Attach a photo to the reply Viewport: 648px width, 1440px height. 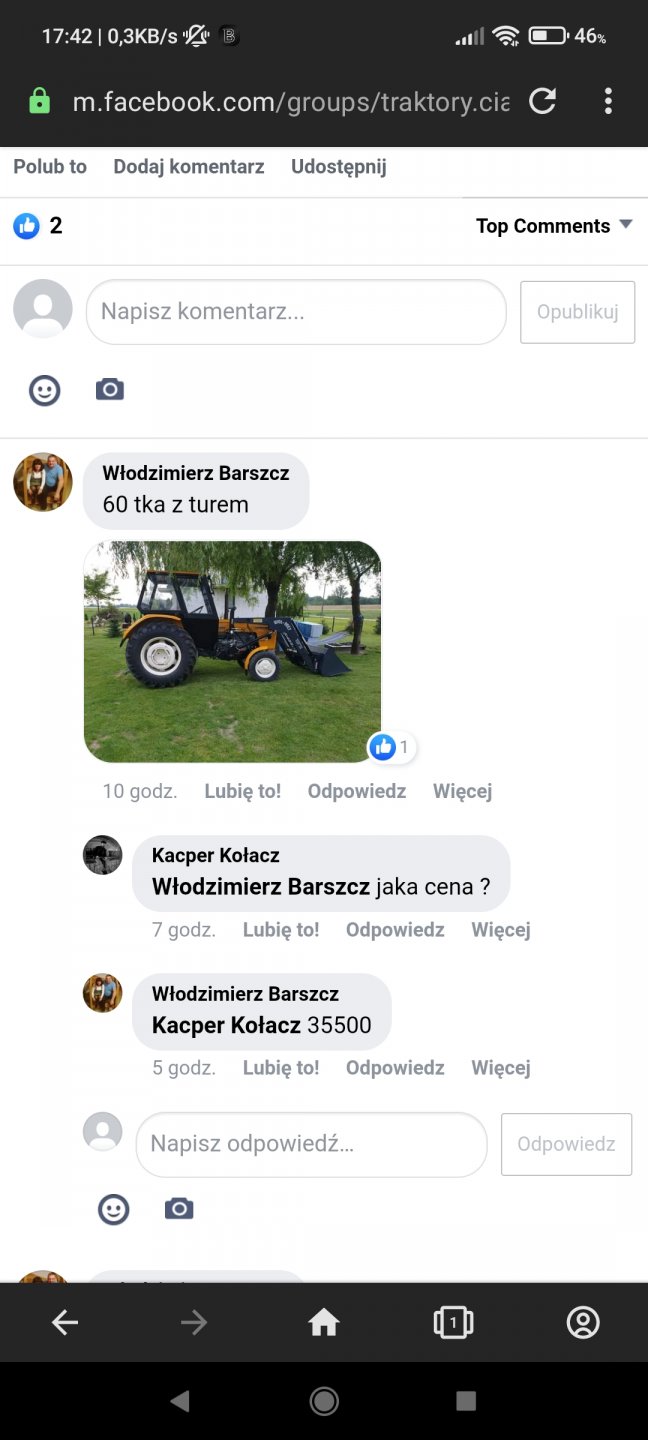click(x=179, y=1209)
